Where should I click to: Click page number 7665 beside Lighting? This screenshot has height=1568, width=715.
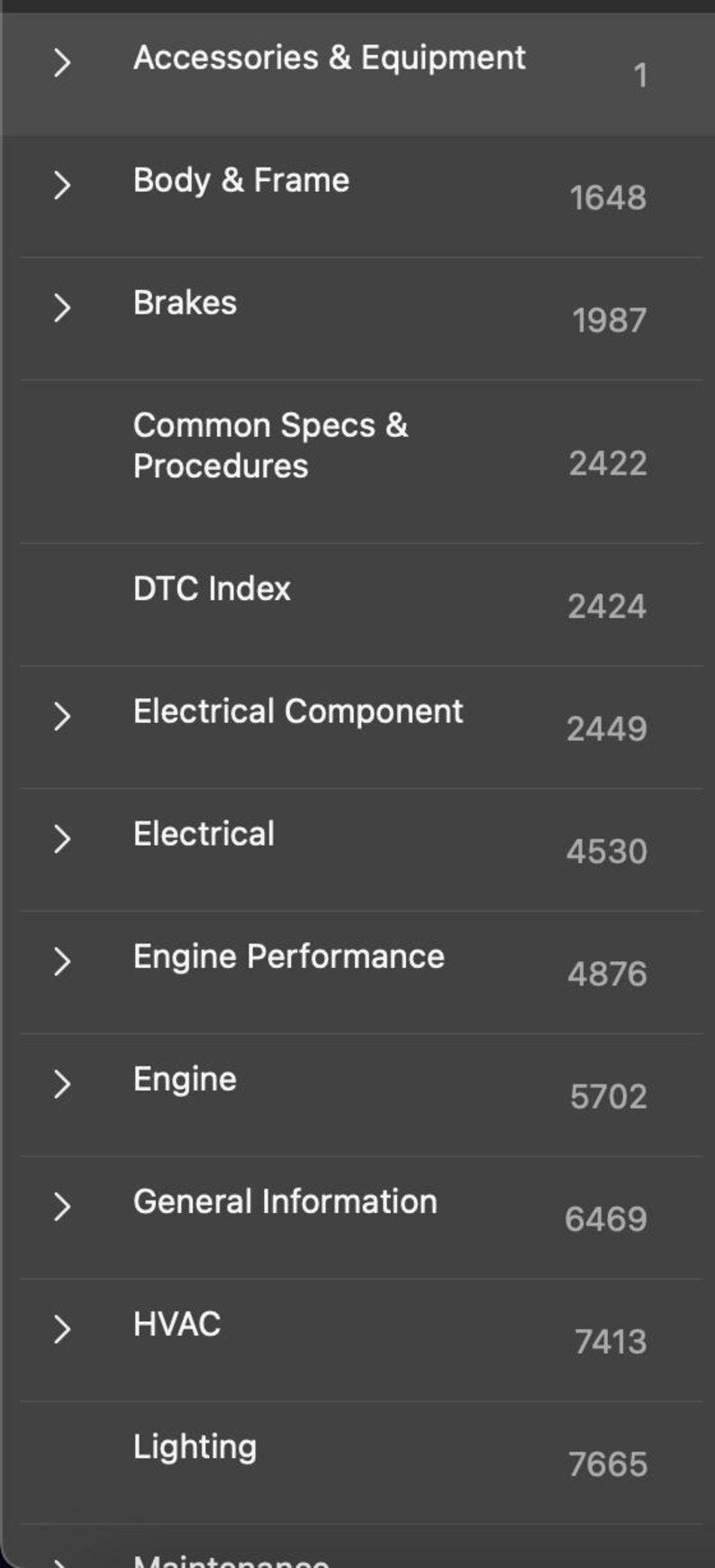pyautogui.click(x=608, y=1465)
